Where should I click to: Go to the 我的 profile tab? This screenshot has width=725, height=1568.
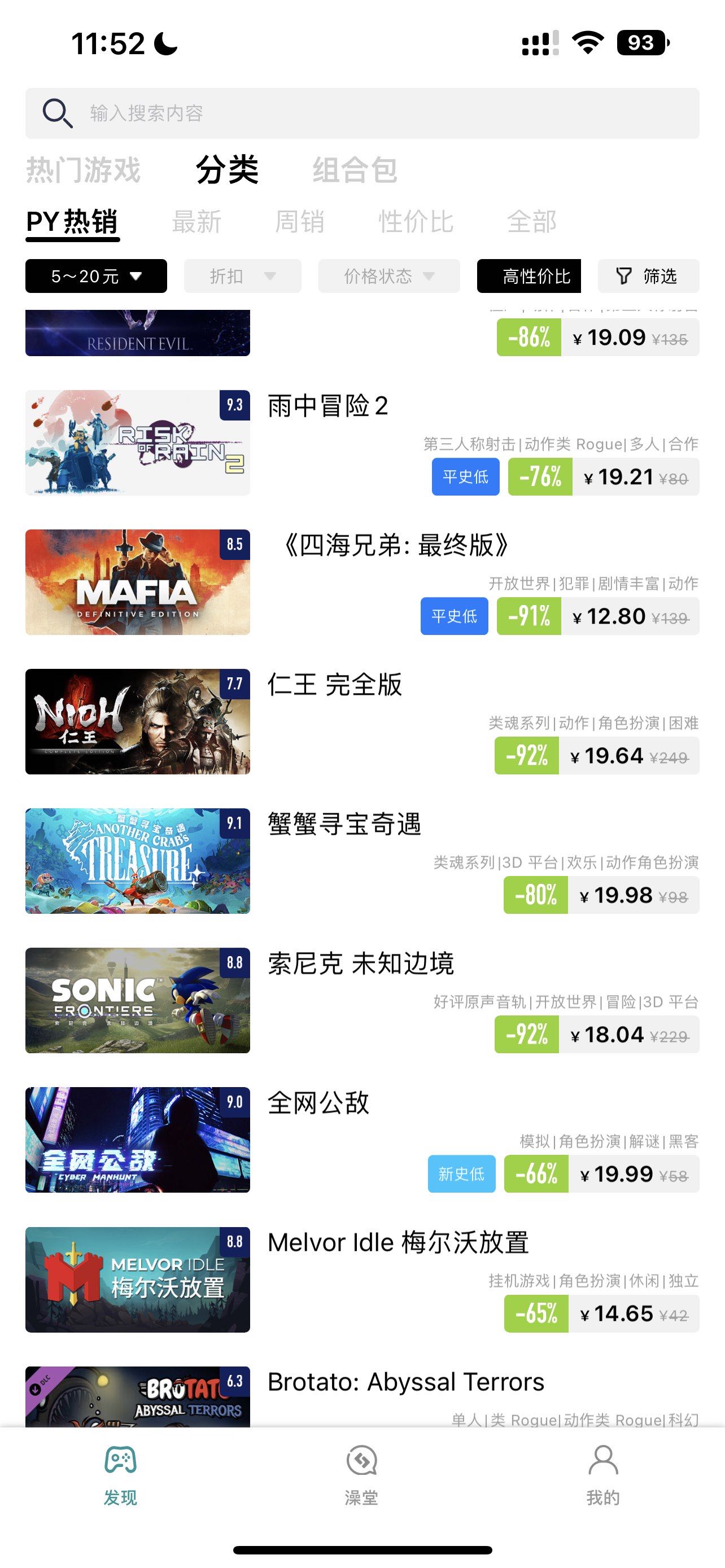[602, 1474]
